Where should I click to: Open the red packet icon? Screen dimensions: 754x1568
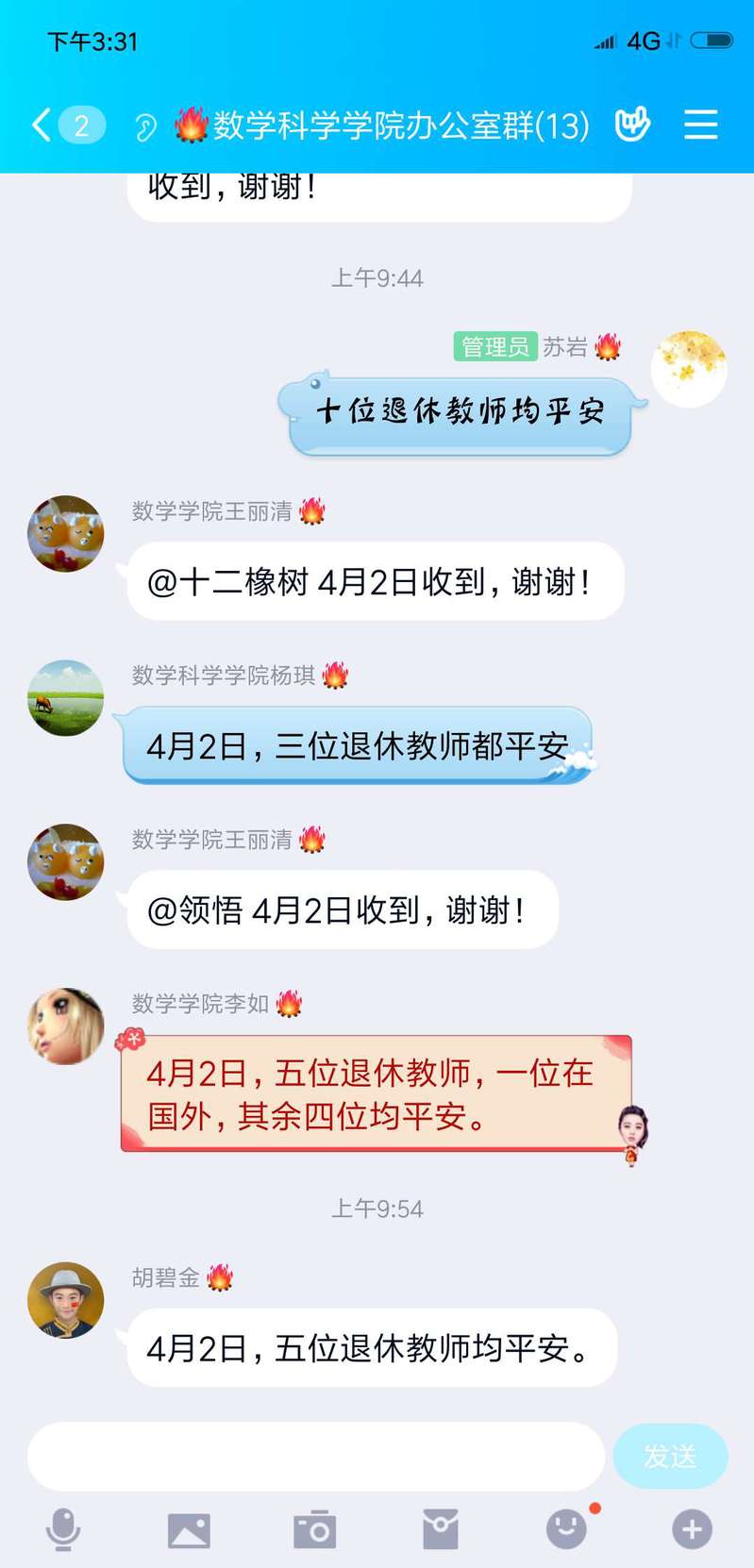coord(440,1529)
